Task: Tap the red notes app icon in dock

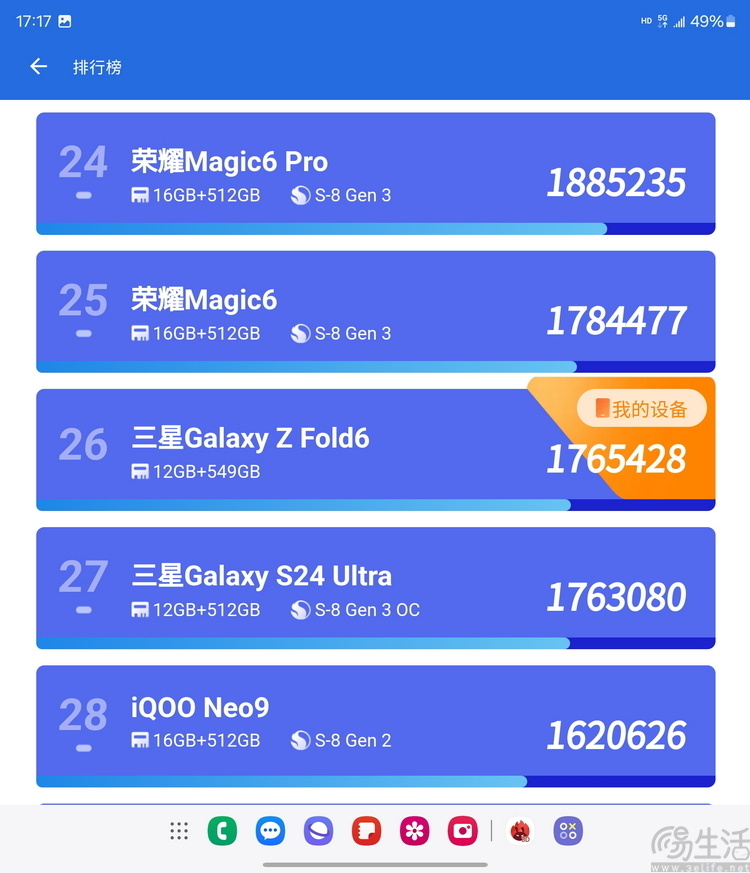Action: point(366,831)
